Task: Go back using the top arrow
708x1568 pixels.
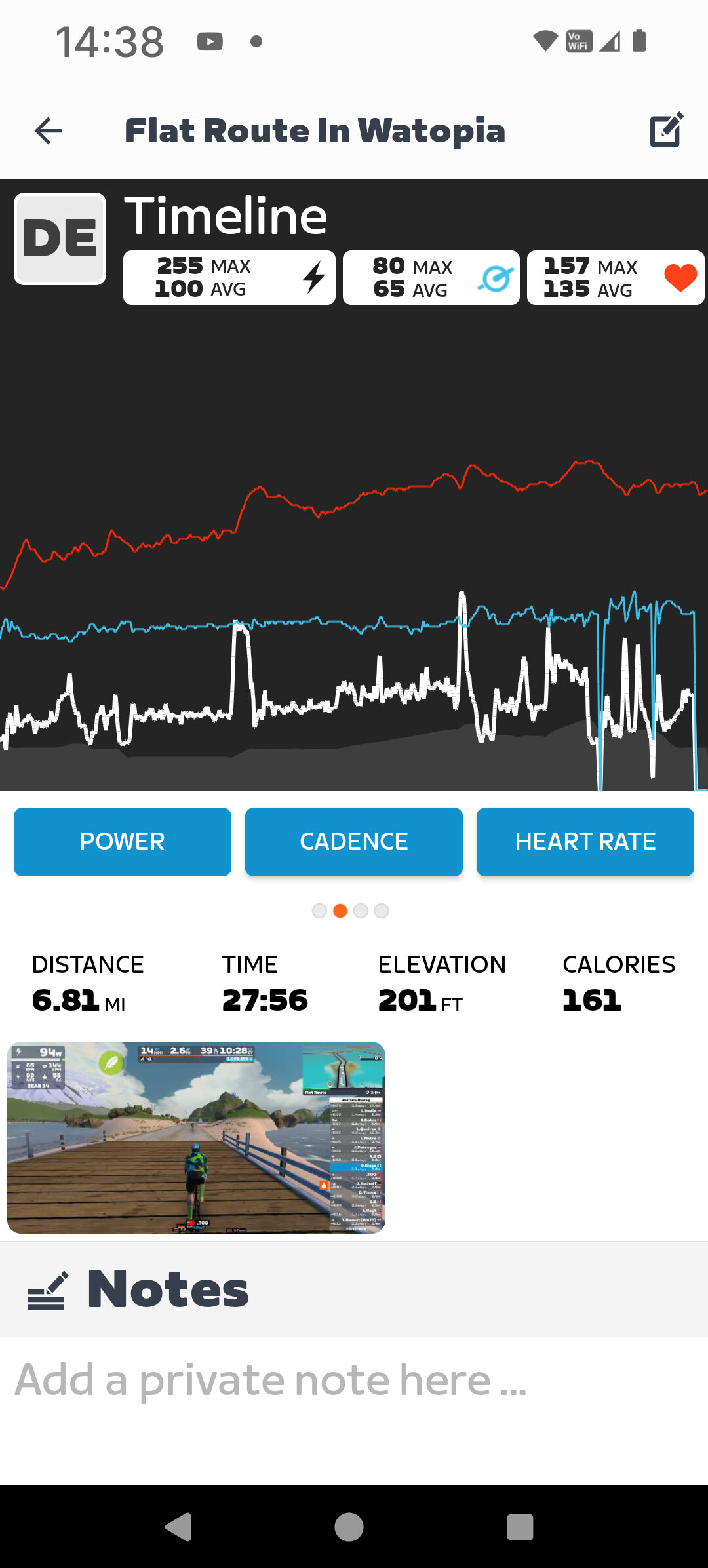Action: (49, 131)
